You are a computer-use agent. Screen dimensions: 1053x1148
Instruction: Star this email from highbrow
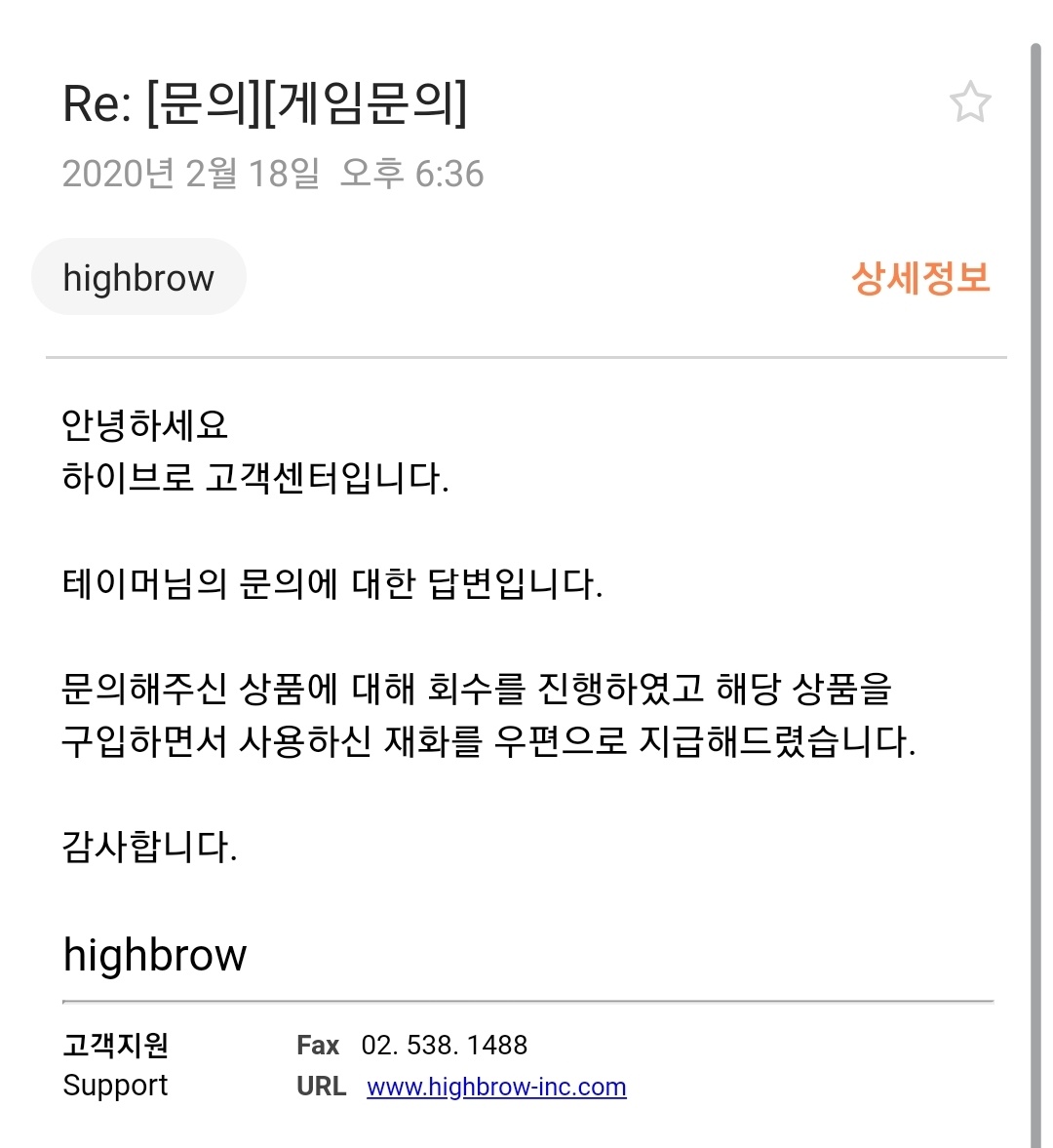coord(970,102)
